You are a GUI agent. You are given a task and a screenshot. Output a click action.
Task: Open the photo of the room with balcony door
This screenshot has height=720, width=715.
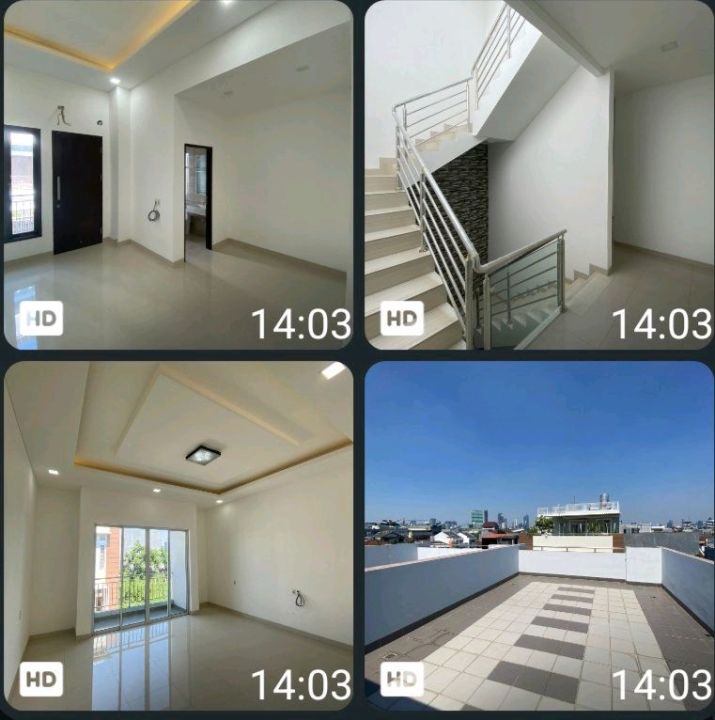(178, 535)
